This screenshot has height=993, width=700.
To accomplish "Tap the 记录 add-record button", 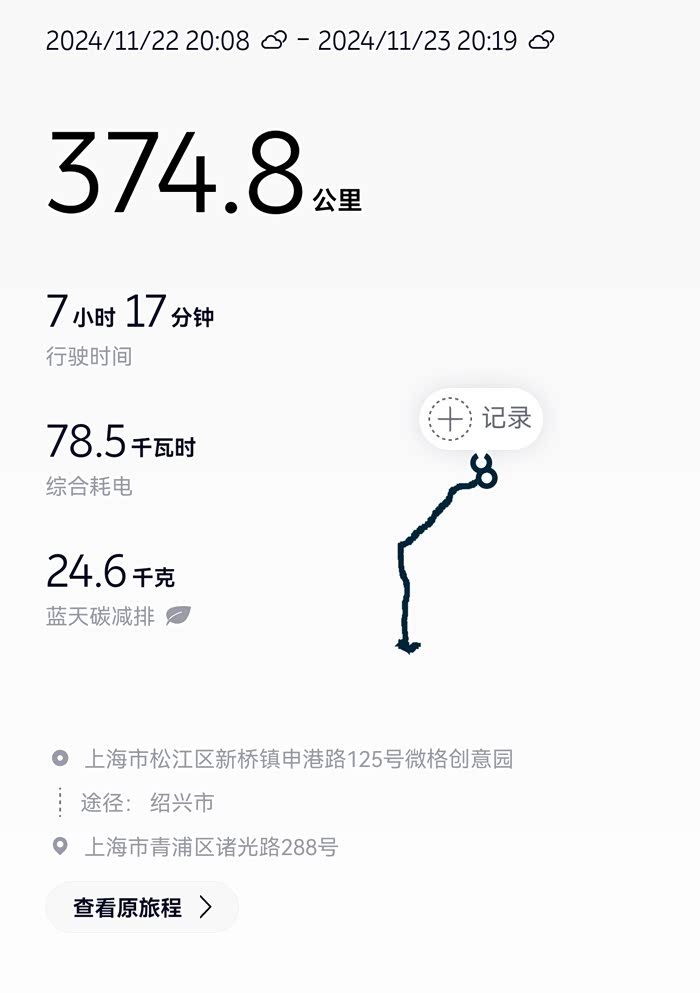I will tap(481, 419).
